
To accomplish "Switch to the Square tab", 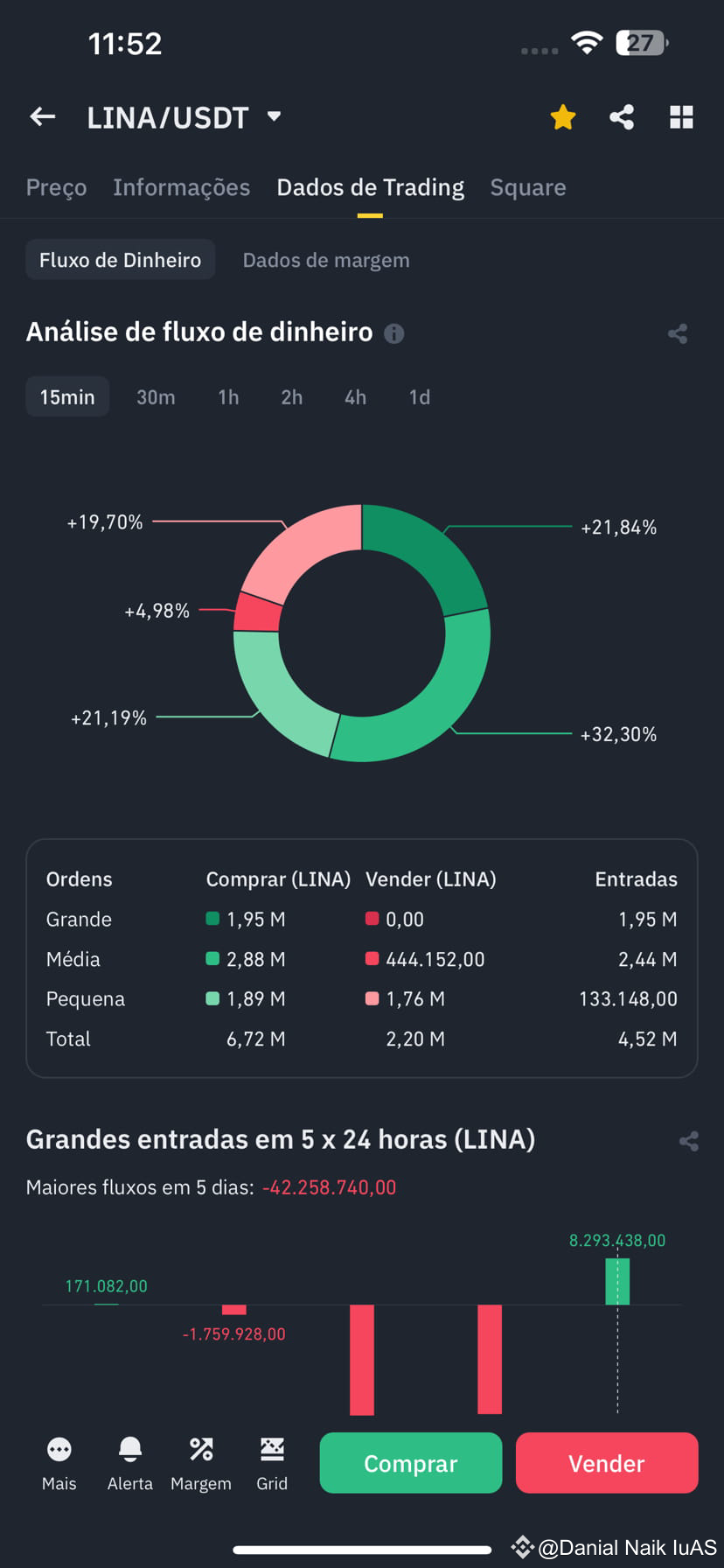I will coord(527,187).
